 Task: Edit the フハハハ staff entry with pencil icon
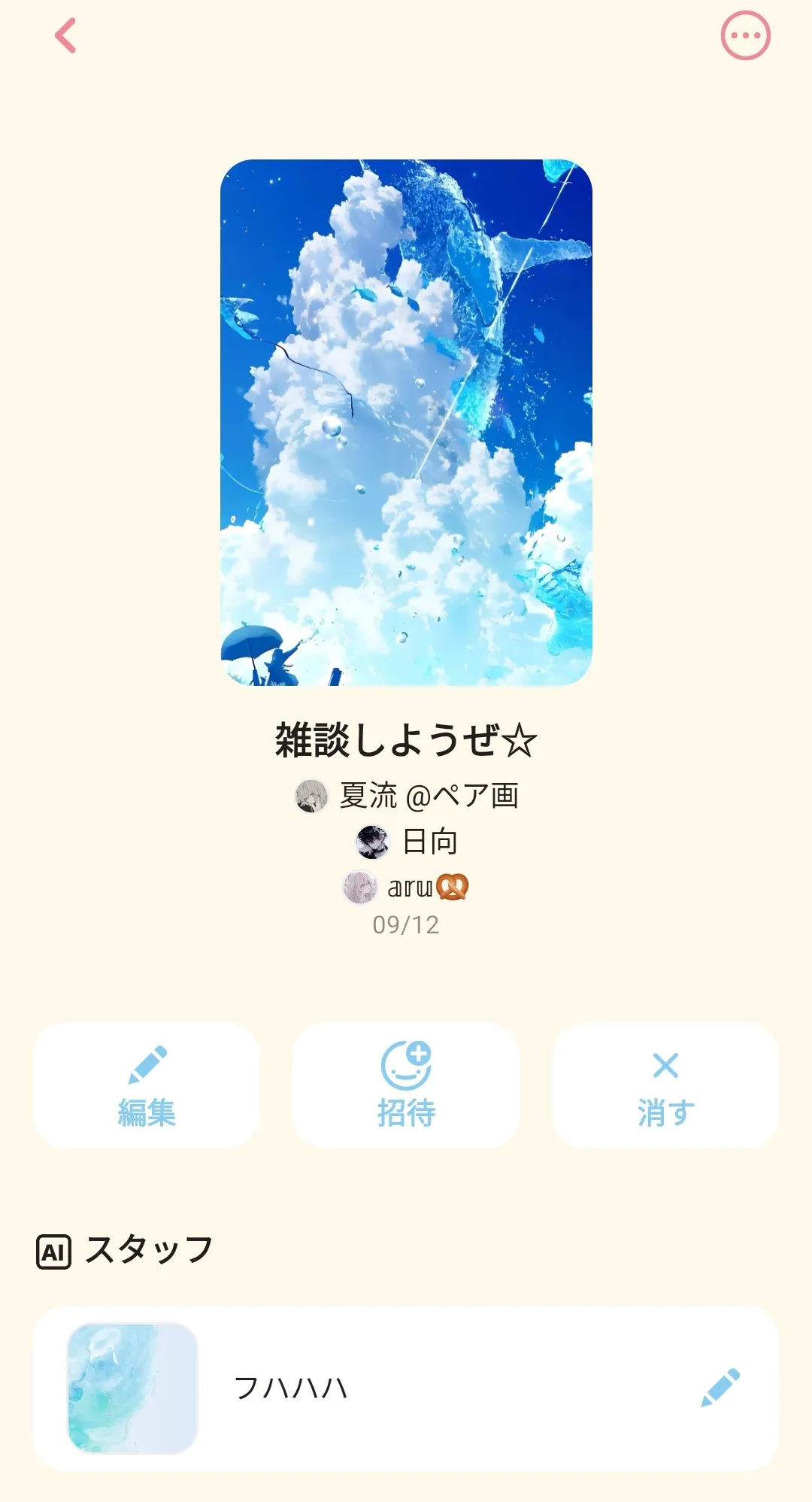tap(720, 1388)
